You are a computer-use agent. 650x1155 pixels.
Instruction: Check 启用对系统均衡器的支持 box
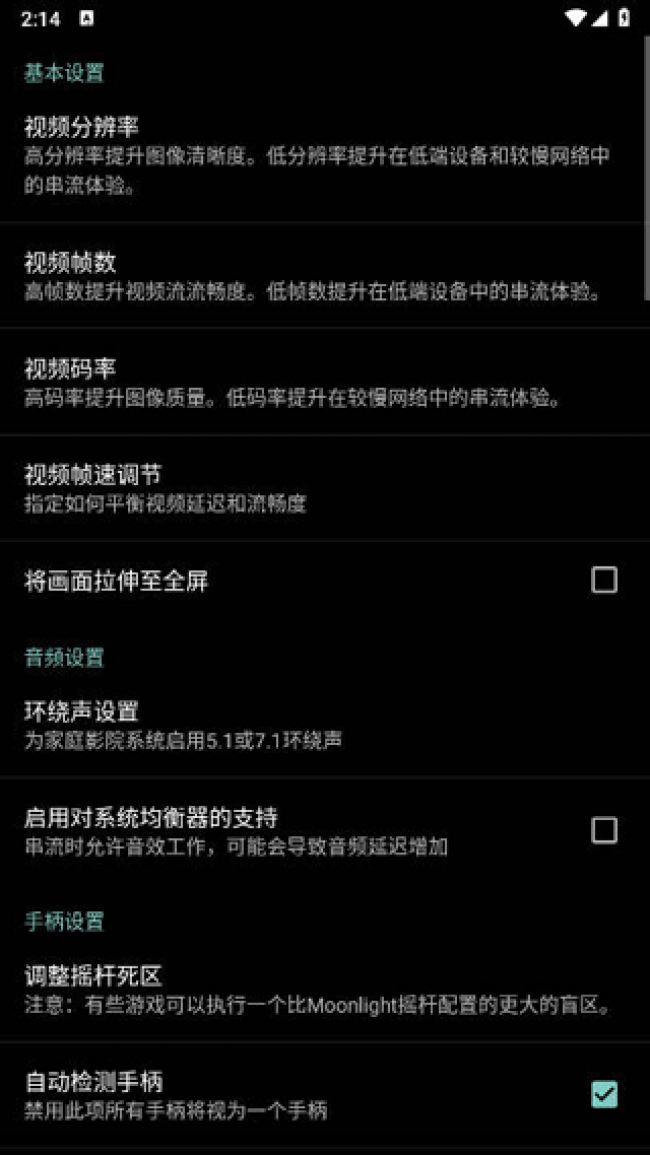pyautogui.click(x=604, y=831)
